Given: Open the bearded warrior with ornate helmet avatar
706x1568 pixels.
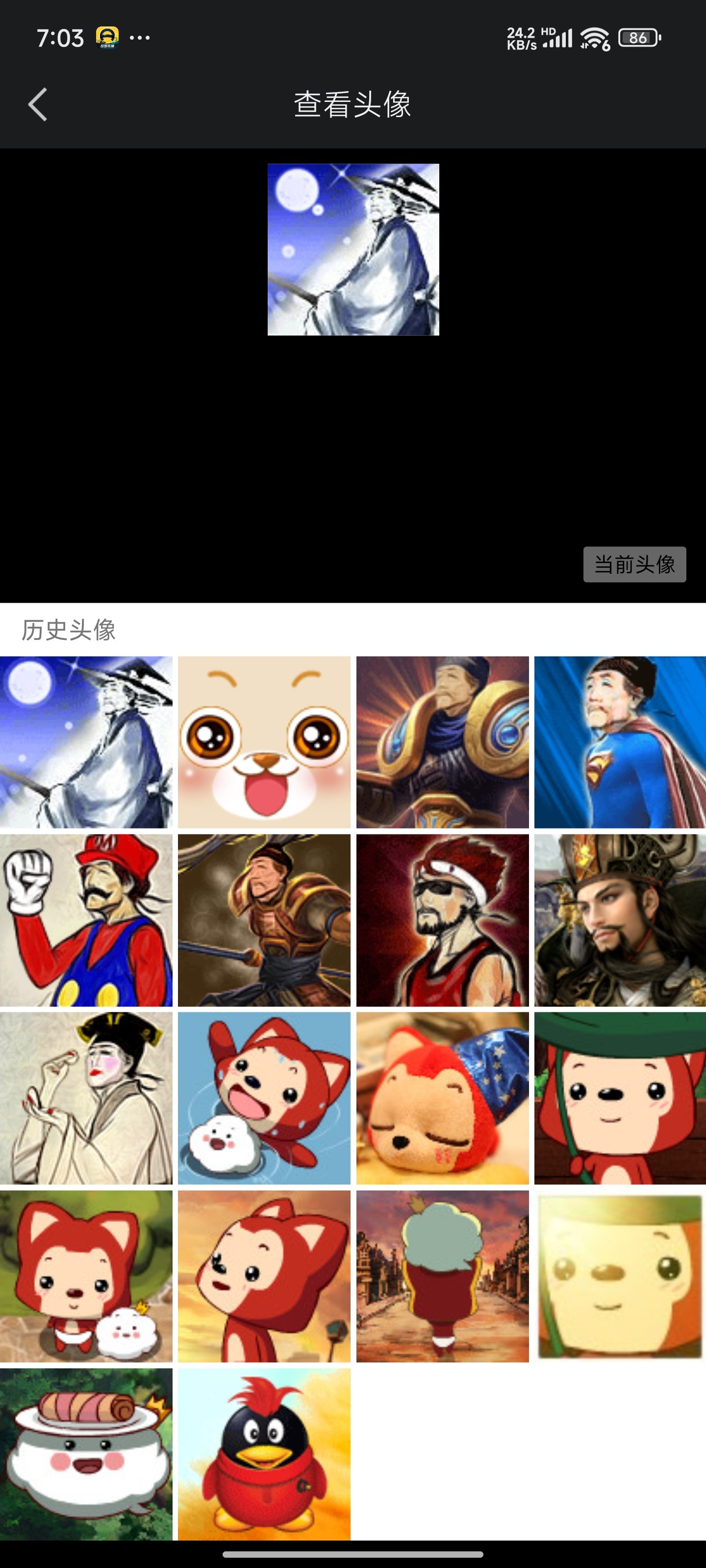Looking at the screenshot, I should tap(620, 920).
